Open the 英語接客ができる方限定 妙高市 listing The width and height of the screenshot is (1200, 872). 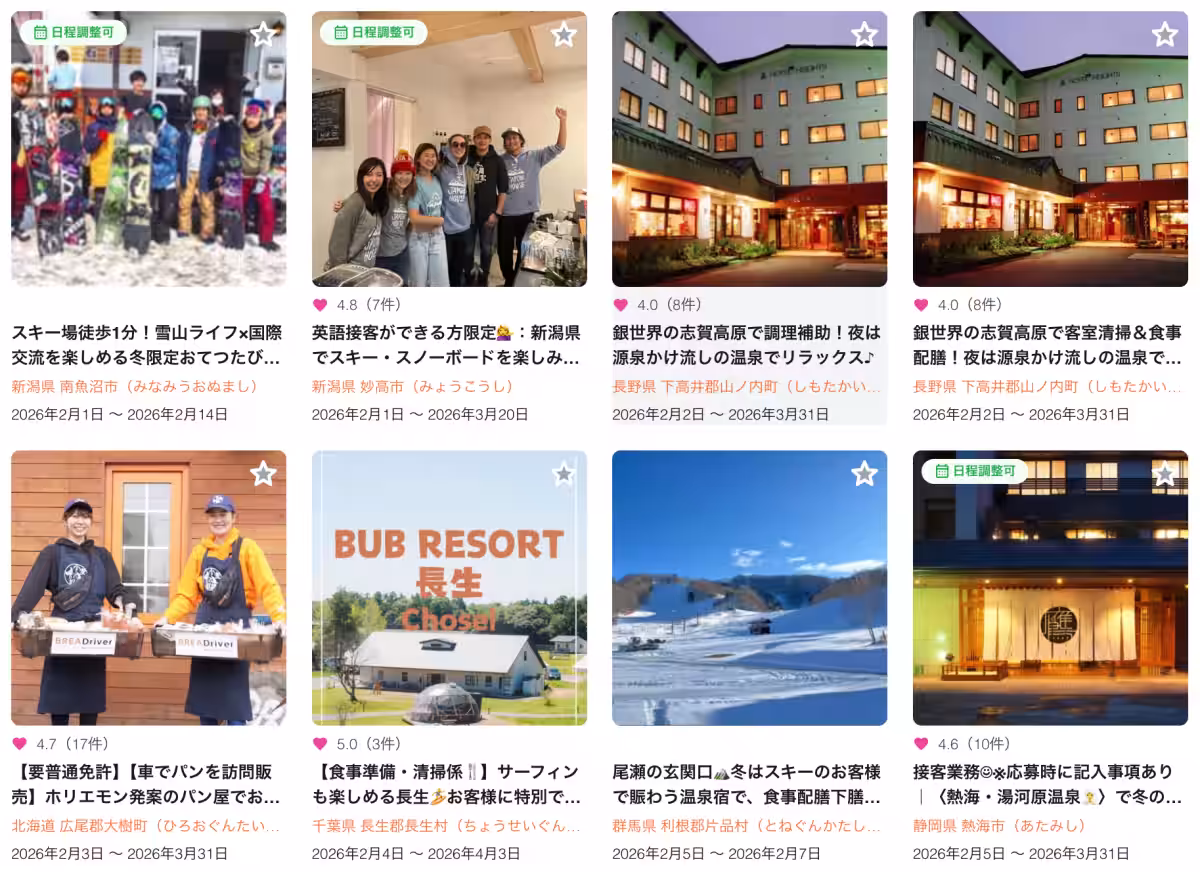point(448,344)
